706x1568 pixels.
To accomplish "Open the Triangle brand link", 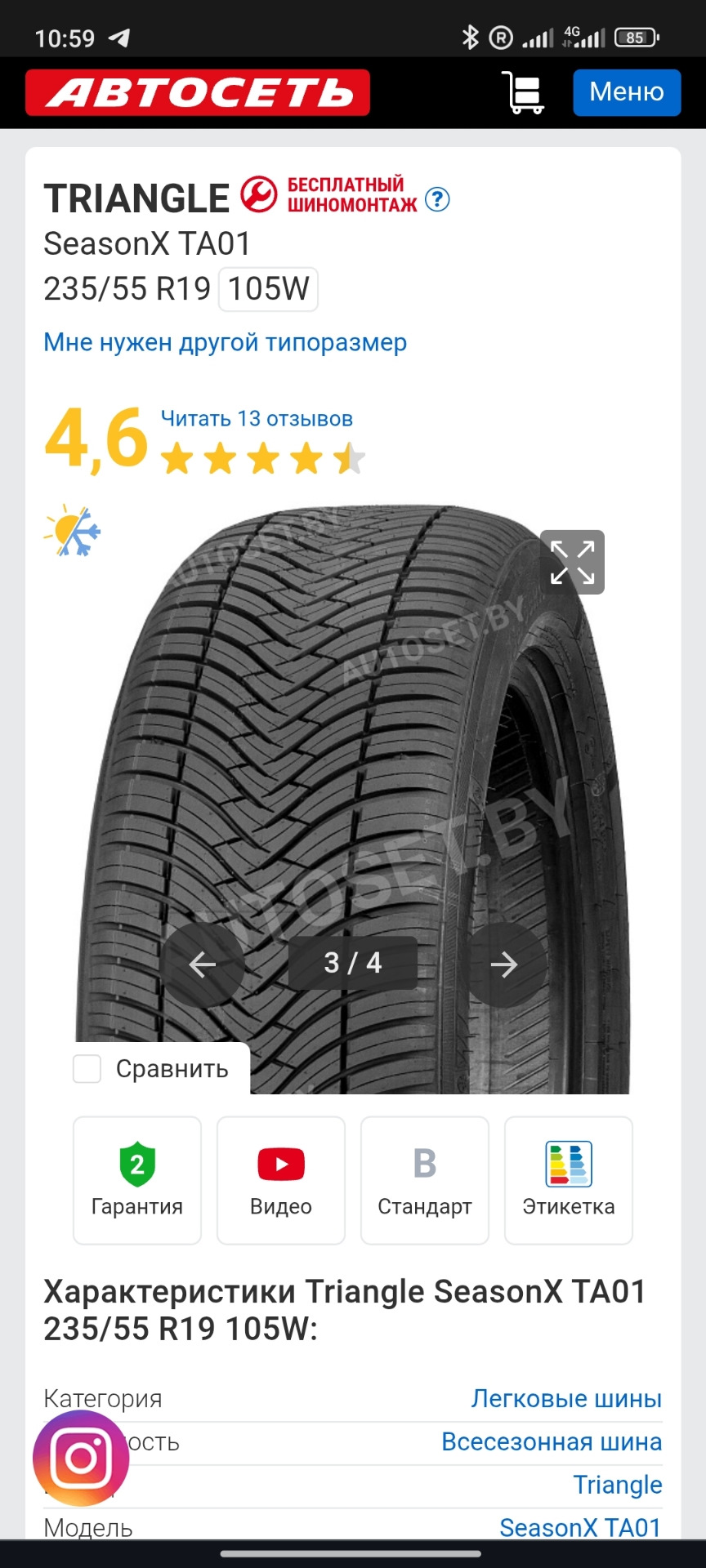I will click(x=617, y=1485).
